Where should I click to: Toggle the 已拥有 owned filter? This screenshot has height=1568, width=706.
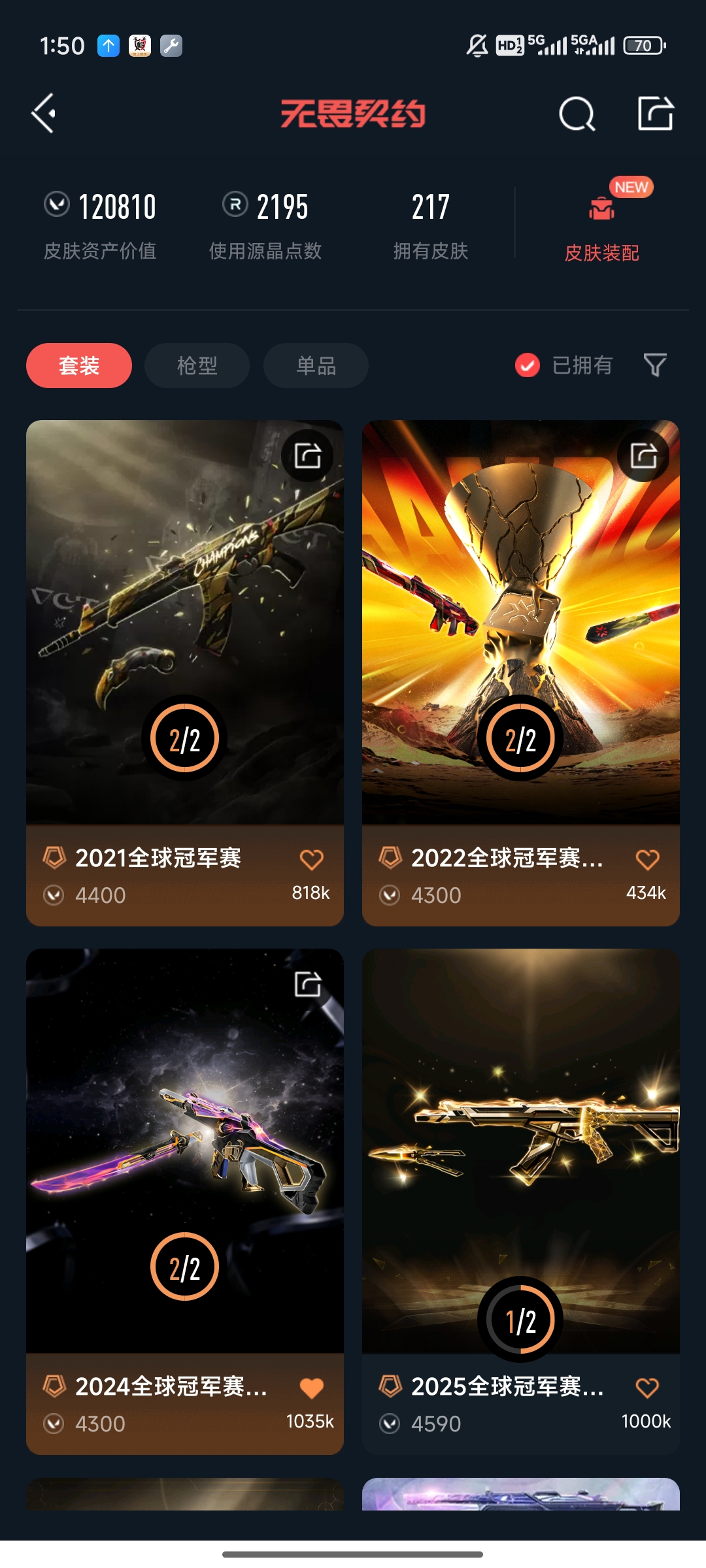pyautogui.click(x=563, y=365)
